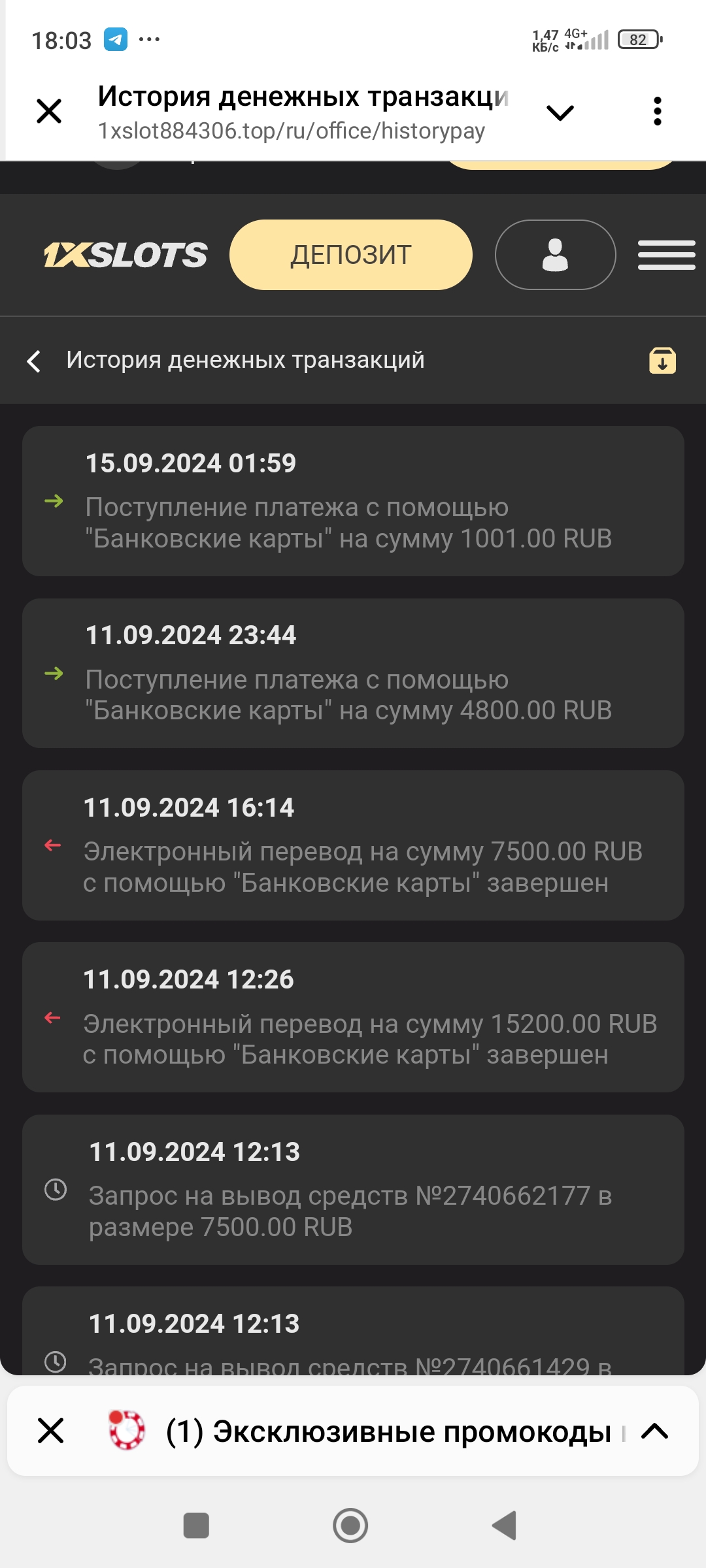Click the back arrow beside История денежных транзакций
Viewport: 706px width, 1568px height.
point(34,361)
